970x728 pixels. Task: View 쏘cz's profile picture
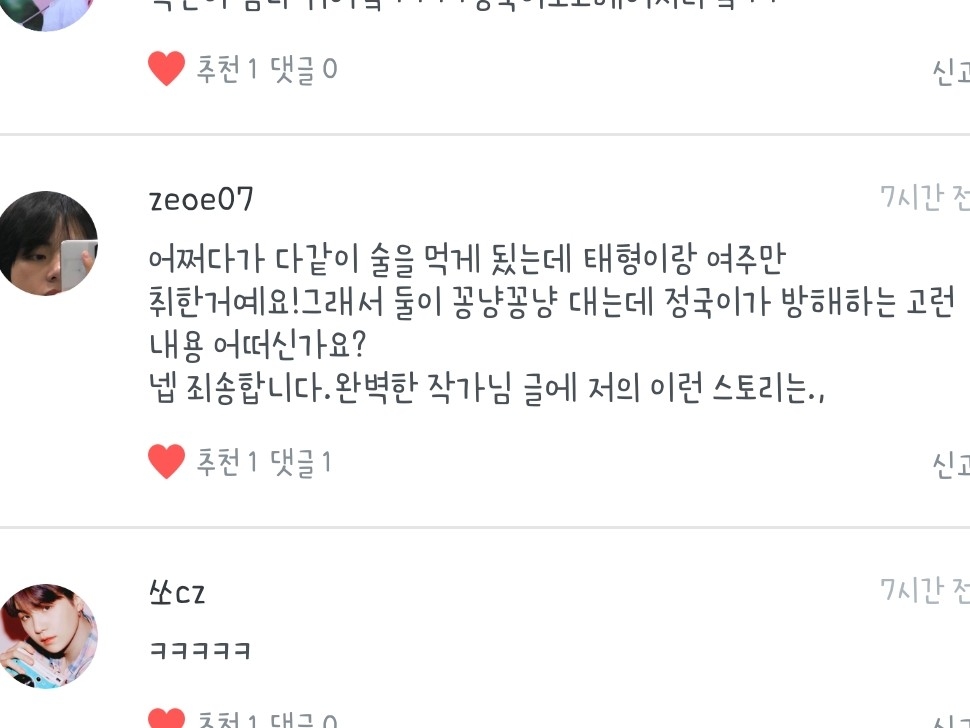(x=47, y=636)
